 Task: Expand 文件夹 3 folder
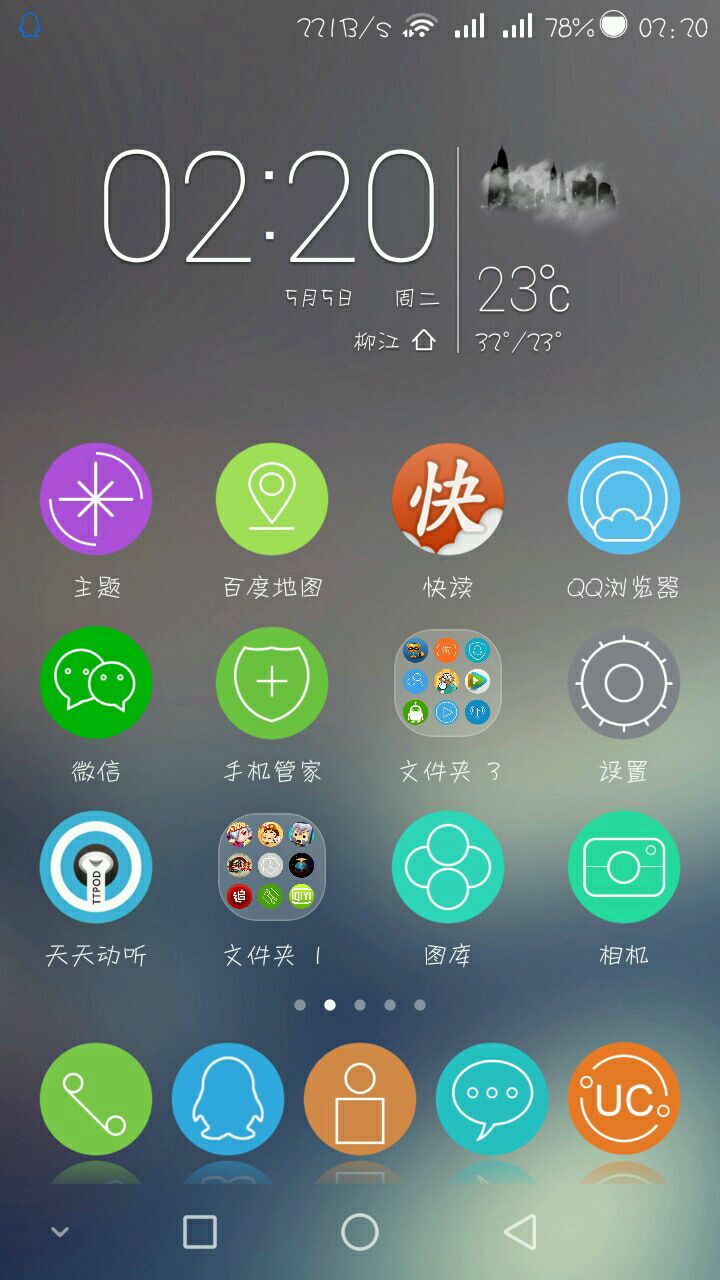tap(448, 682)
